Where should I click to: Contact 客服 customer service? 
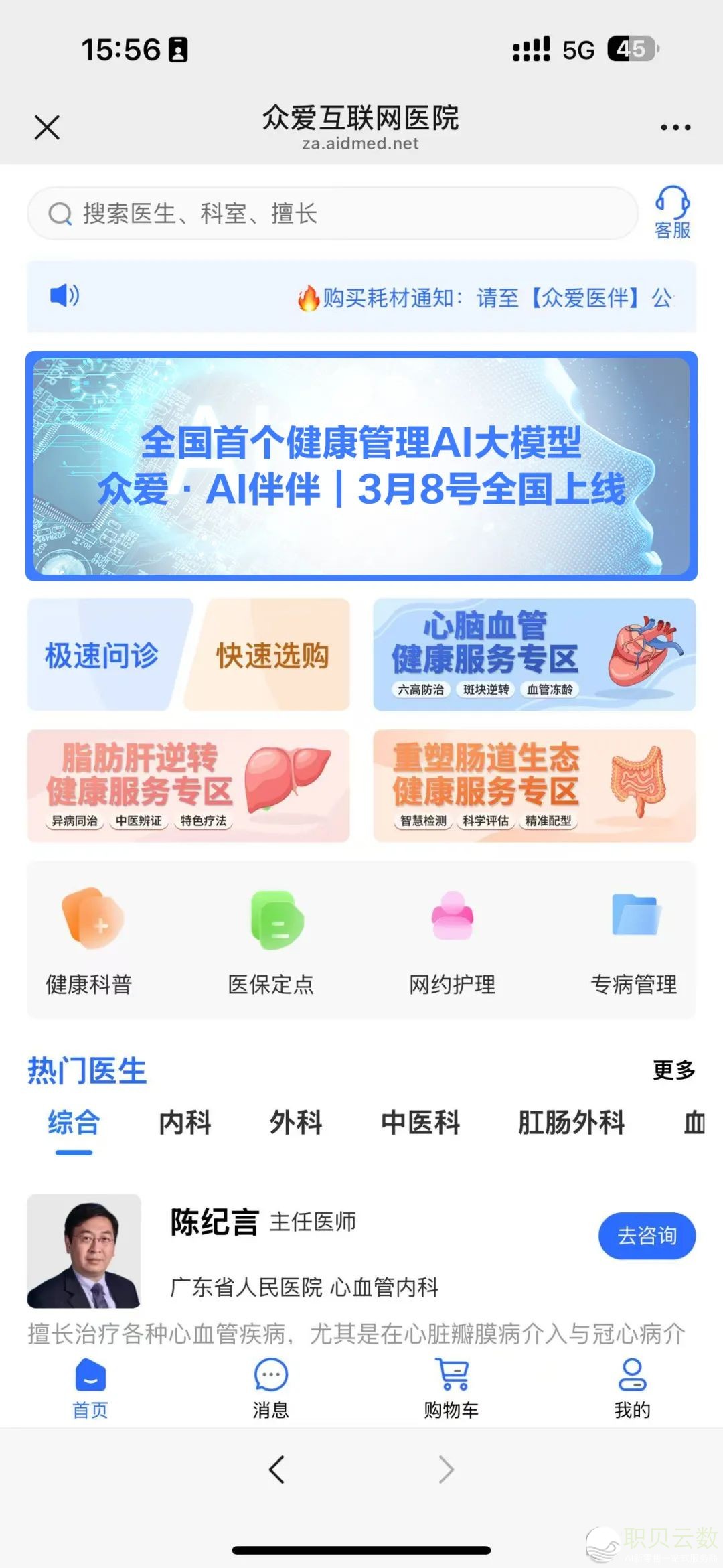(672, 213)
